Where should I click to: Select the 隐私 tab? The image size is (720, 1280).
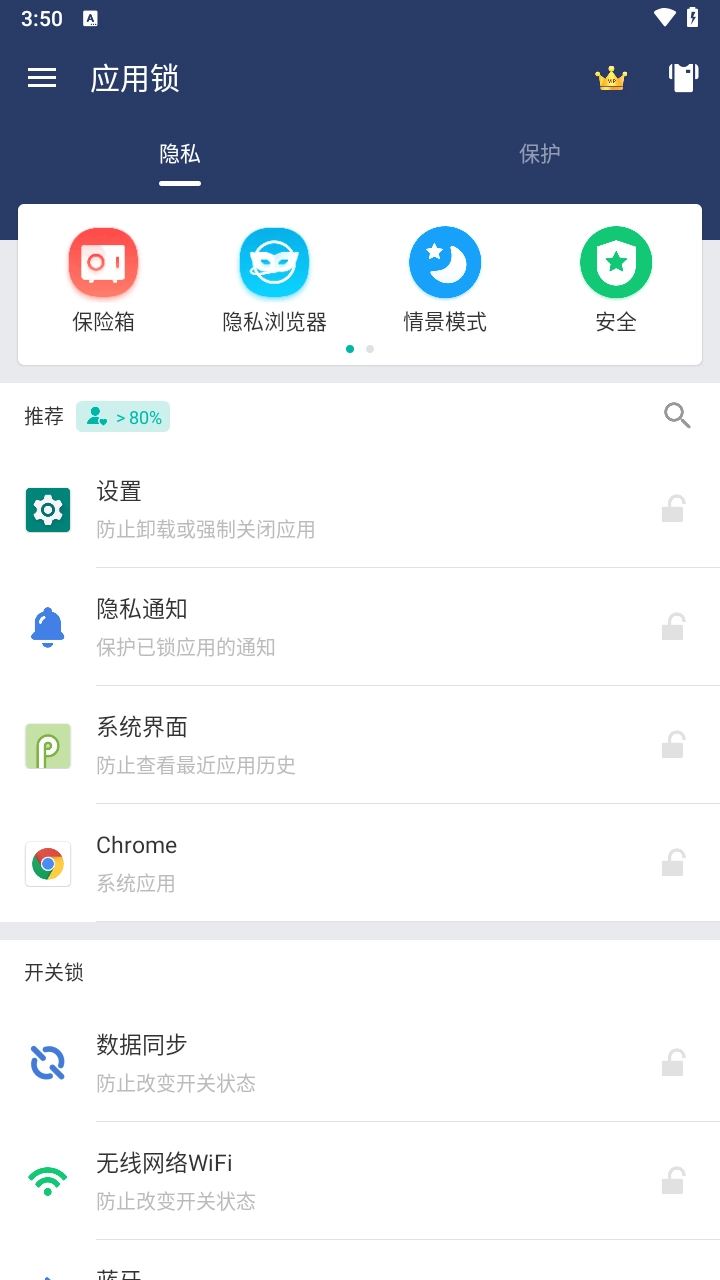180,154
